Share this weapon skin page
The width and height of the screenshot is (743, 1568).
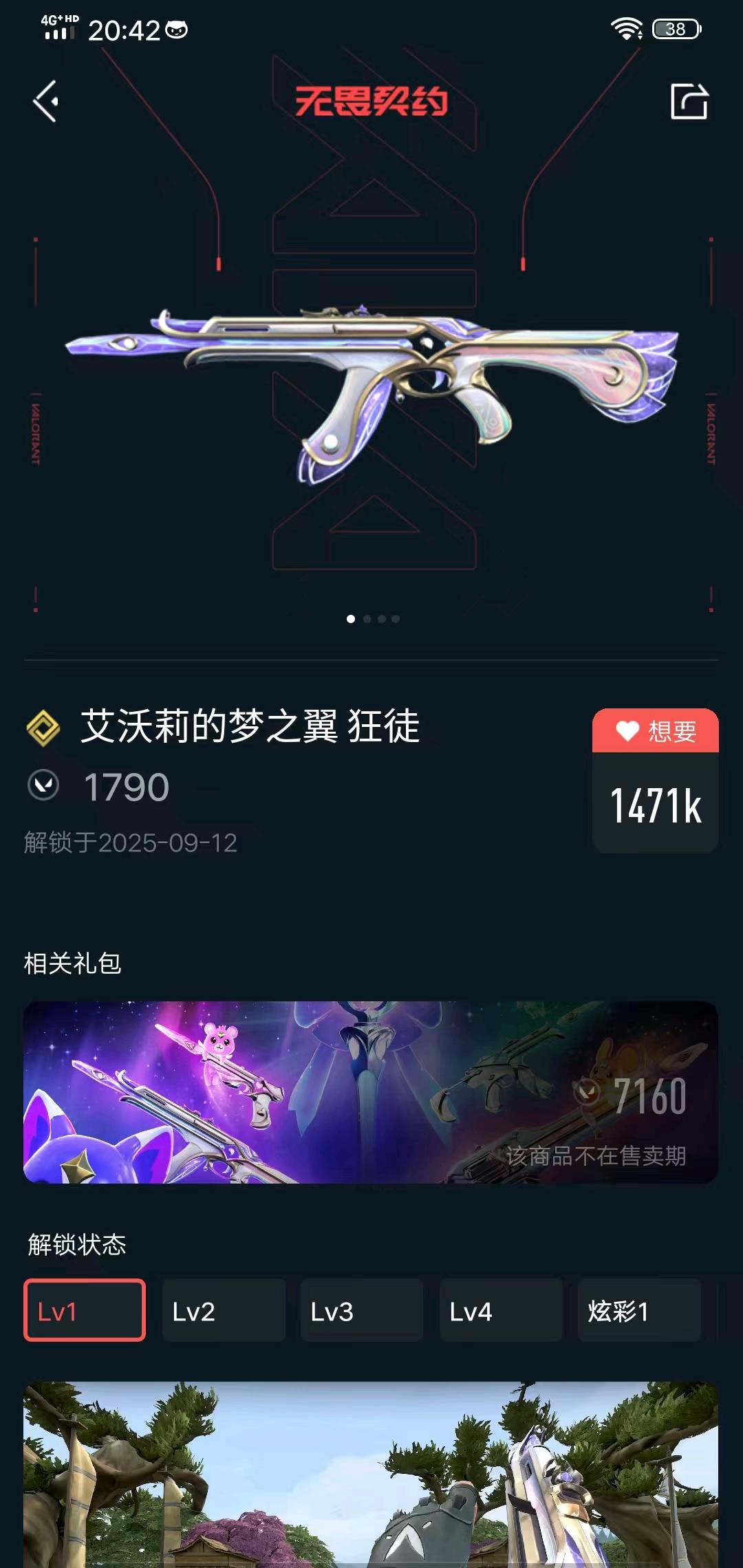tap(689, 102)
